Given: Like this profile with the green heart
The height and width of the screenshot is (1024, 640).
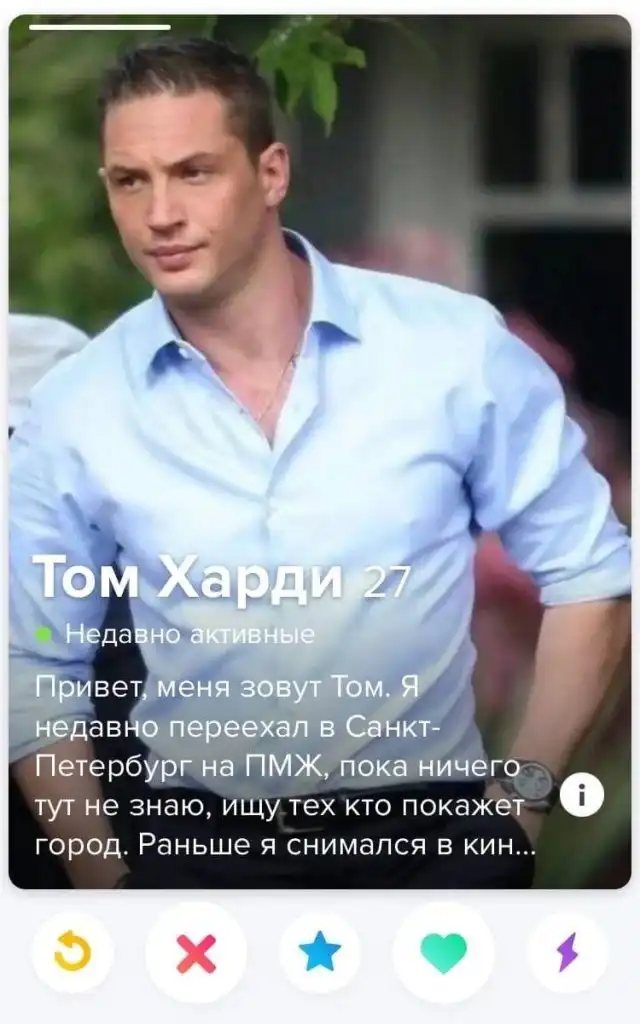Looking at the screenshot, I should pyautogui.click(x=443, y=953).
